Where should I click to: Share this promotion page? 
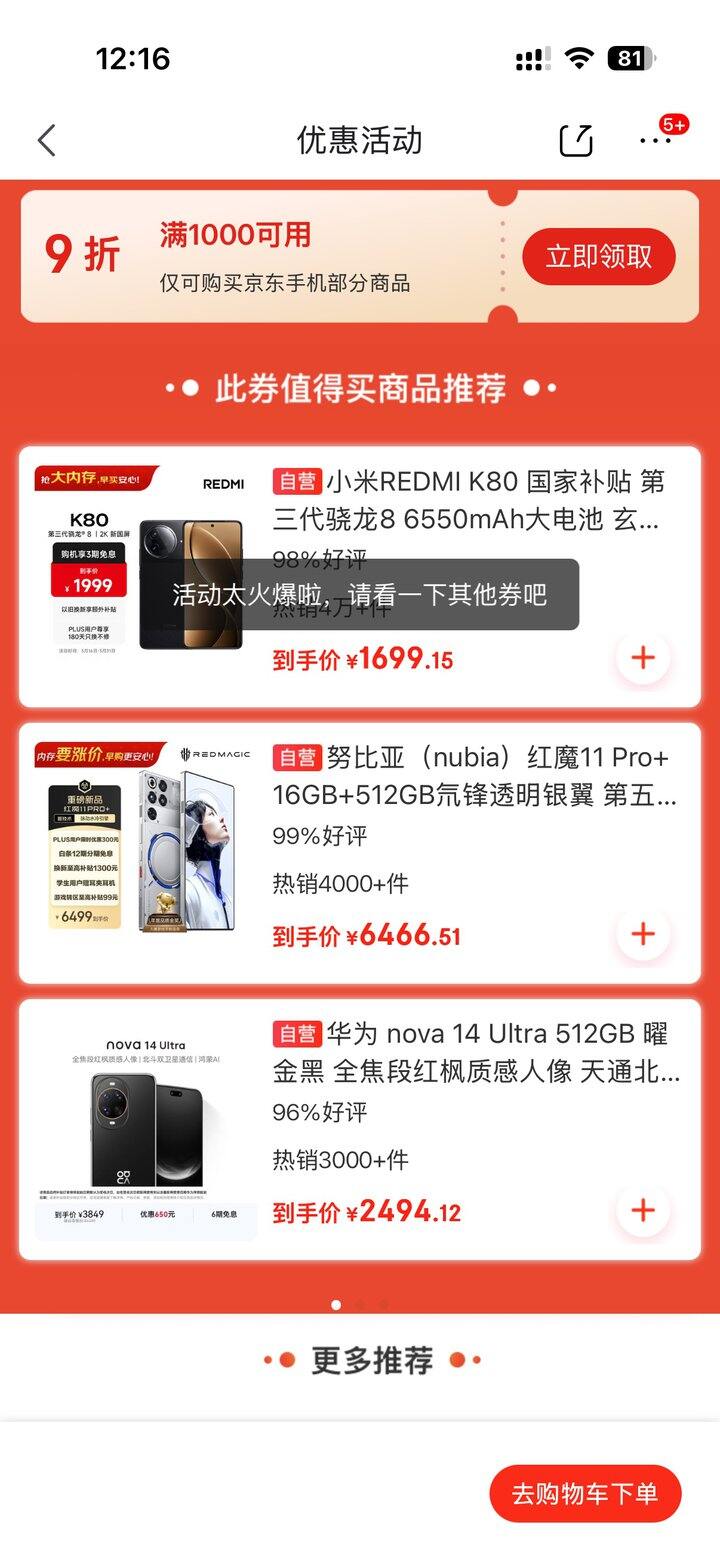576,141
